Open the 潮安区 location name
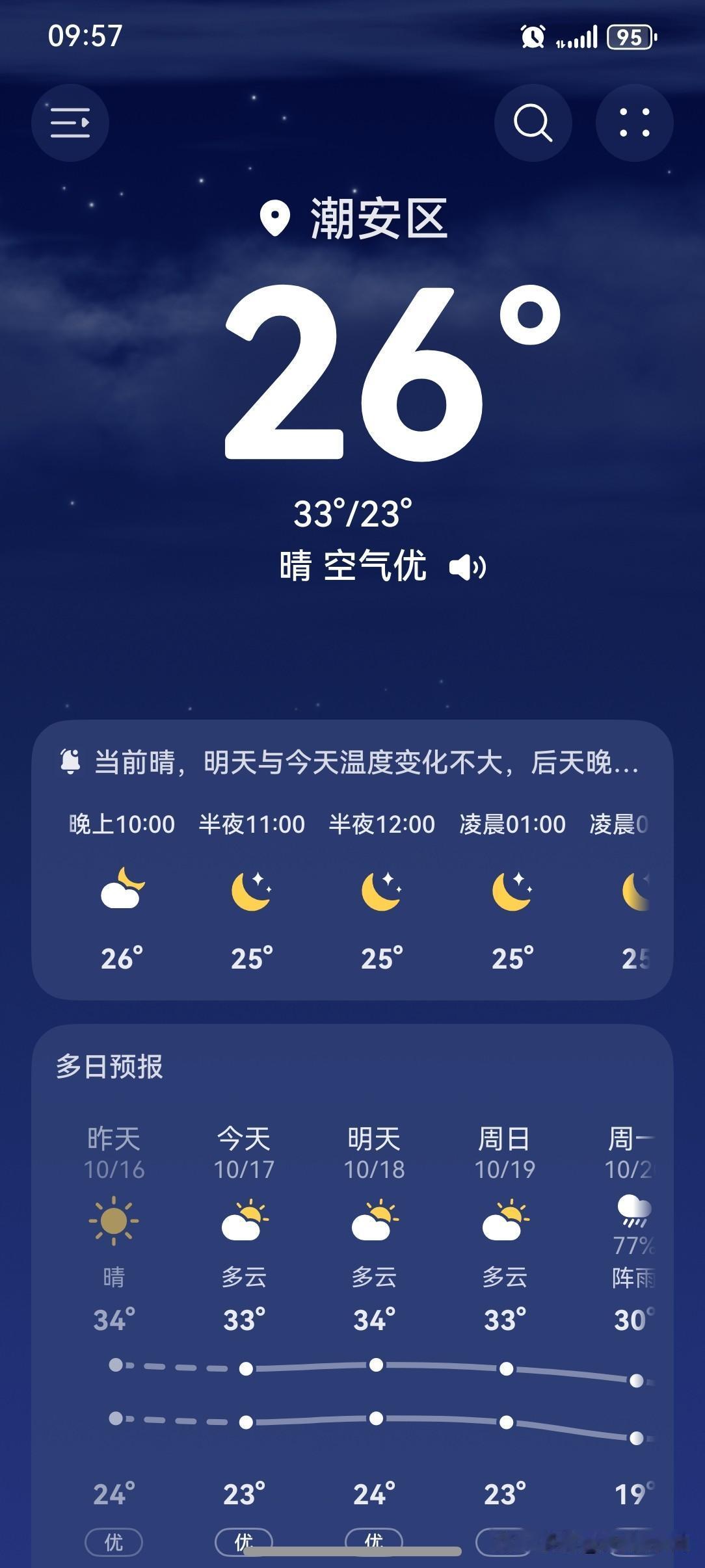705x1568 pixels. tap(377, 218)
